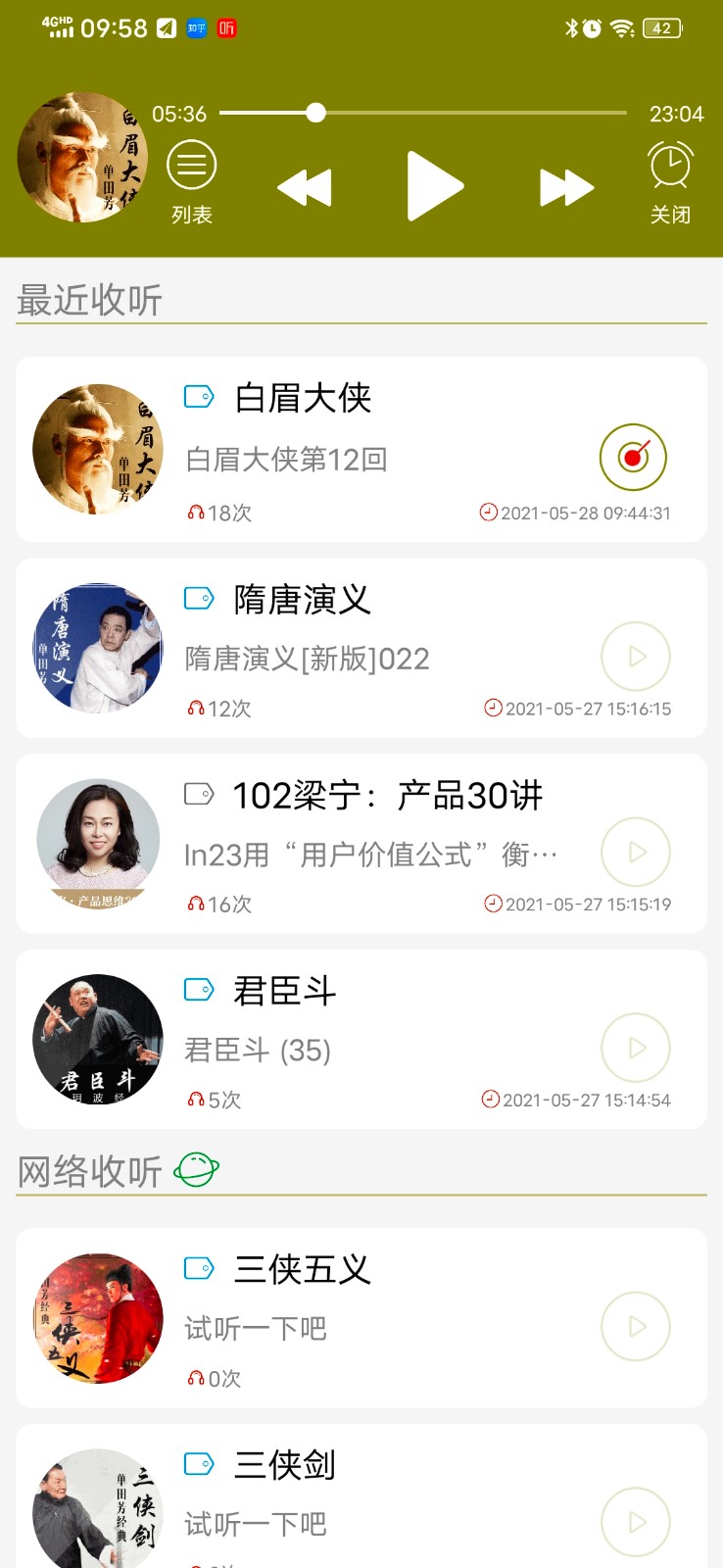Start playback with the main play button
Screen dimensions: 723x1568
point(434,186)
